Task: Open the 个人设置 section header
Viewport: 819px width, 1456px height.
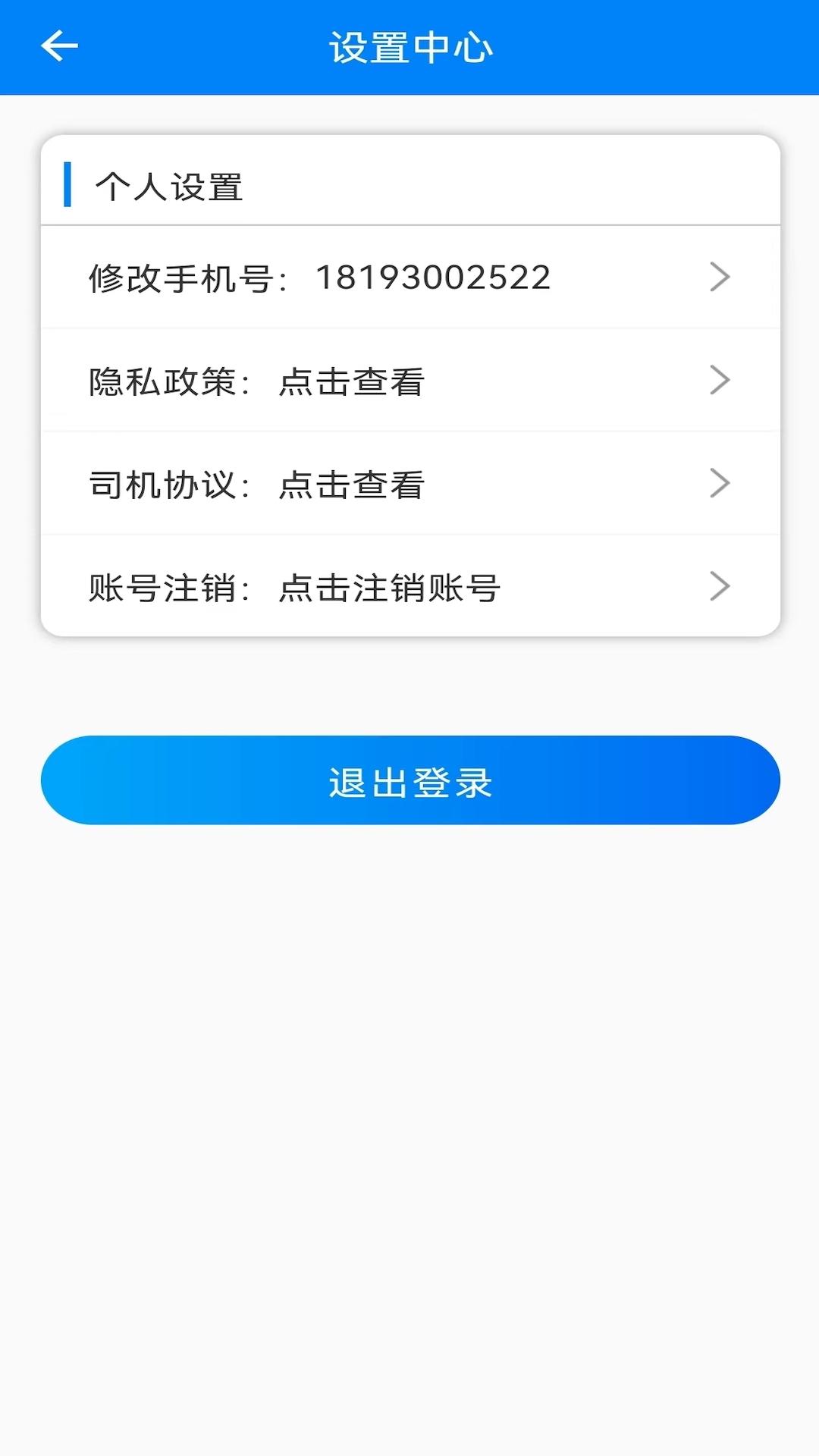Action: tap(171, 185)
